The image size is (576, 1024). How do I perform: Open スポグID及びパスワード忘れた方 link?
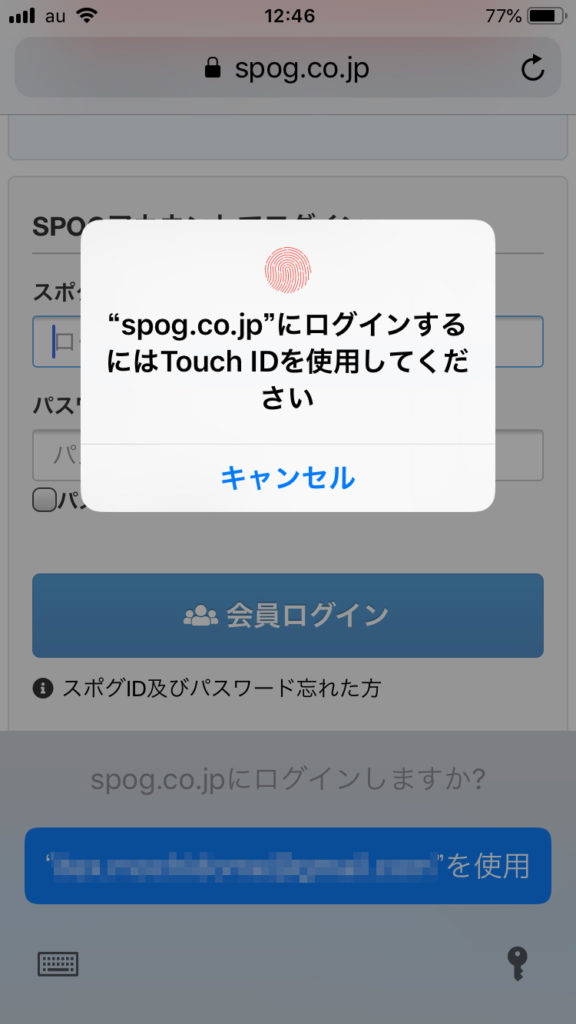(x=221, y=688)
